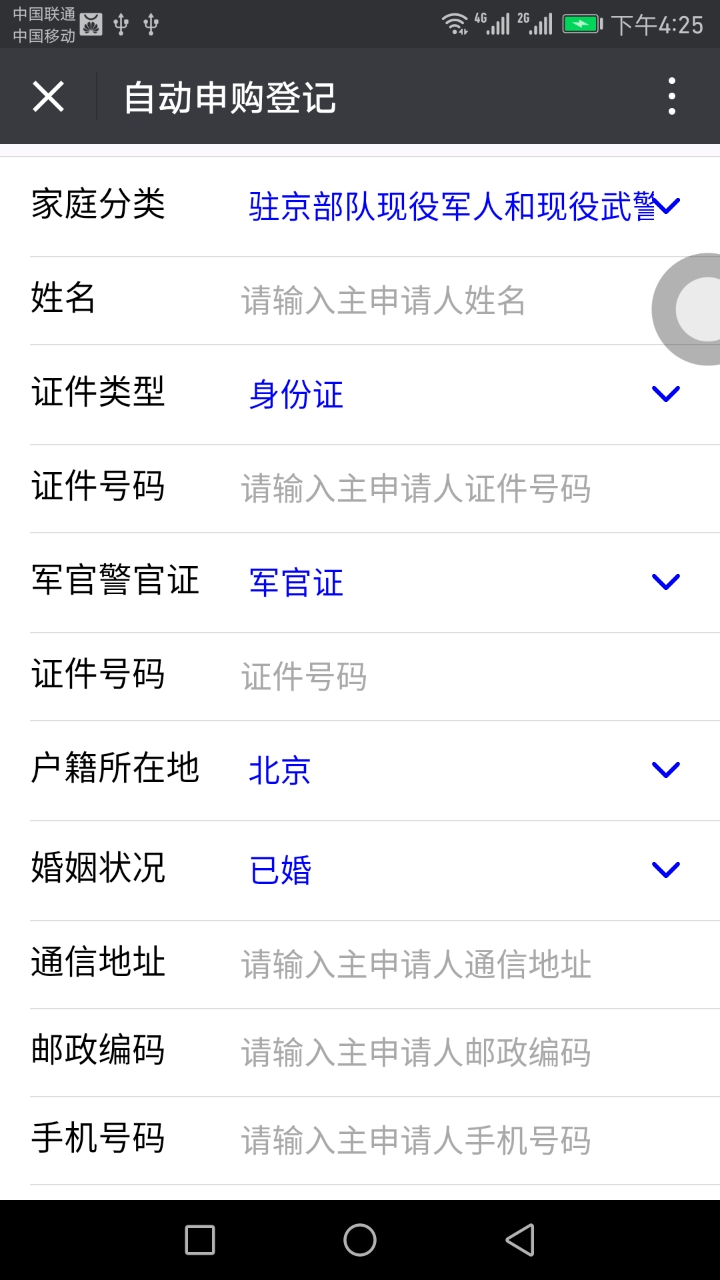The height and width of the screenshot is (1280, 720).
Task: Tap the 自动申购登记 title bar
Action: pos(232,96)
